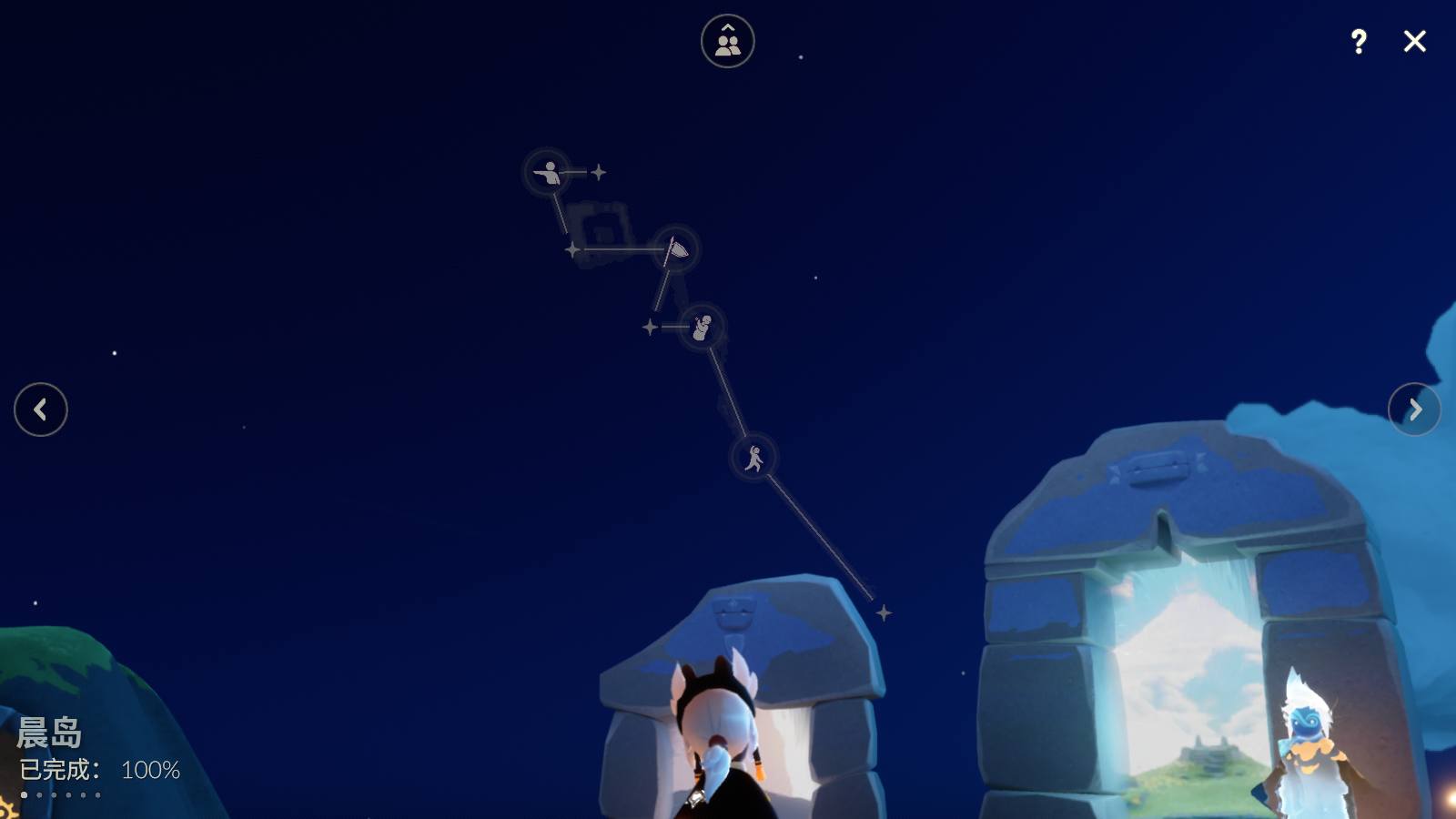Image resolution: width=1456 pixels, height=819 pixels.
Task: Open the running spirit node
Action: point(753,457)
